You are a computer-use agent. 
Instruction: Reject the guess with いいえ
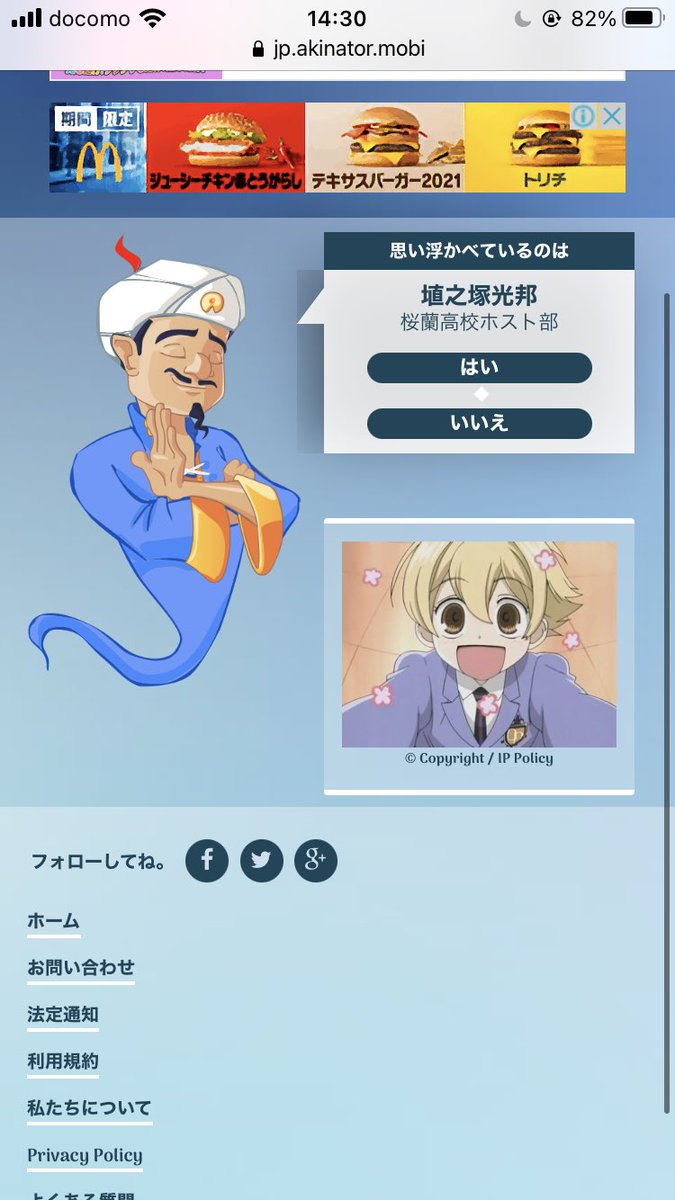click(x=479, y=423)
